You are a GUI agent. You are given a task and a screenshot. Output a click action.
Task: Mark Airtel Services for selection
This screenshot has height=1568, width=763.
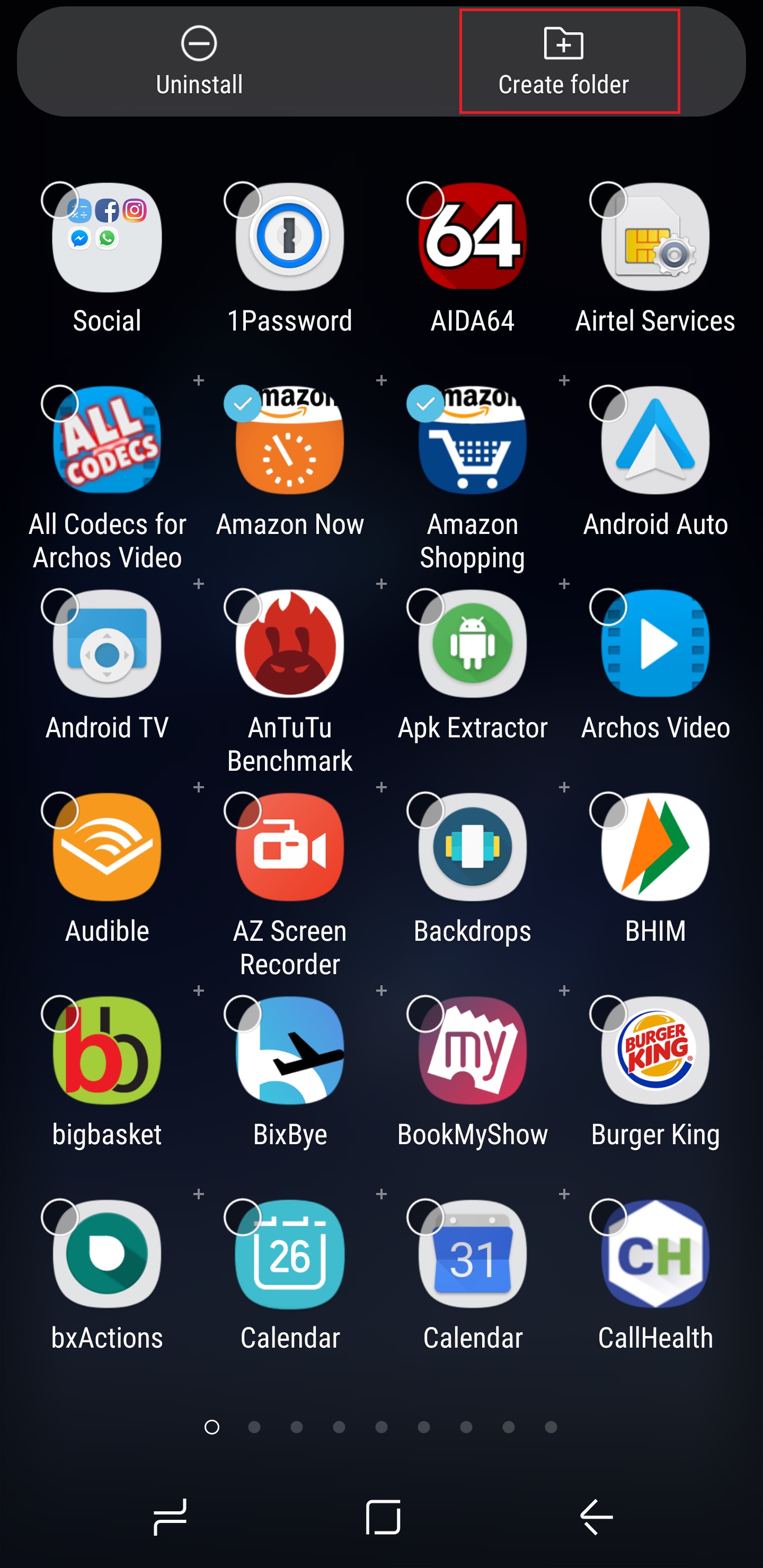click(x=608, y=200)
